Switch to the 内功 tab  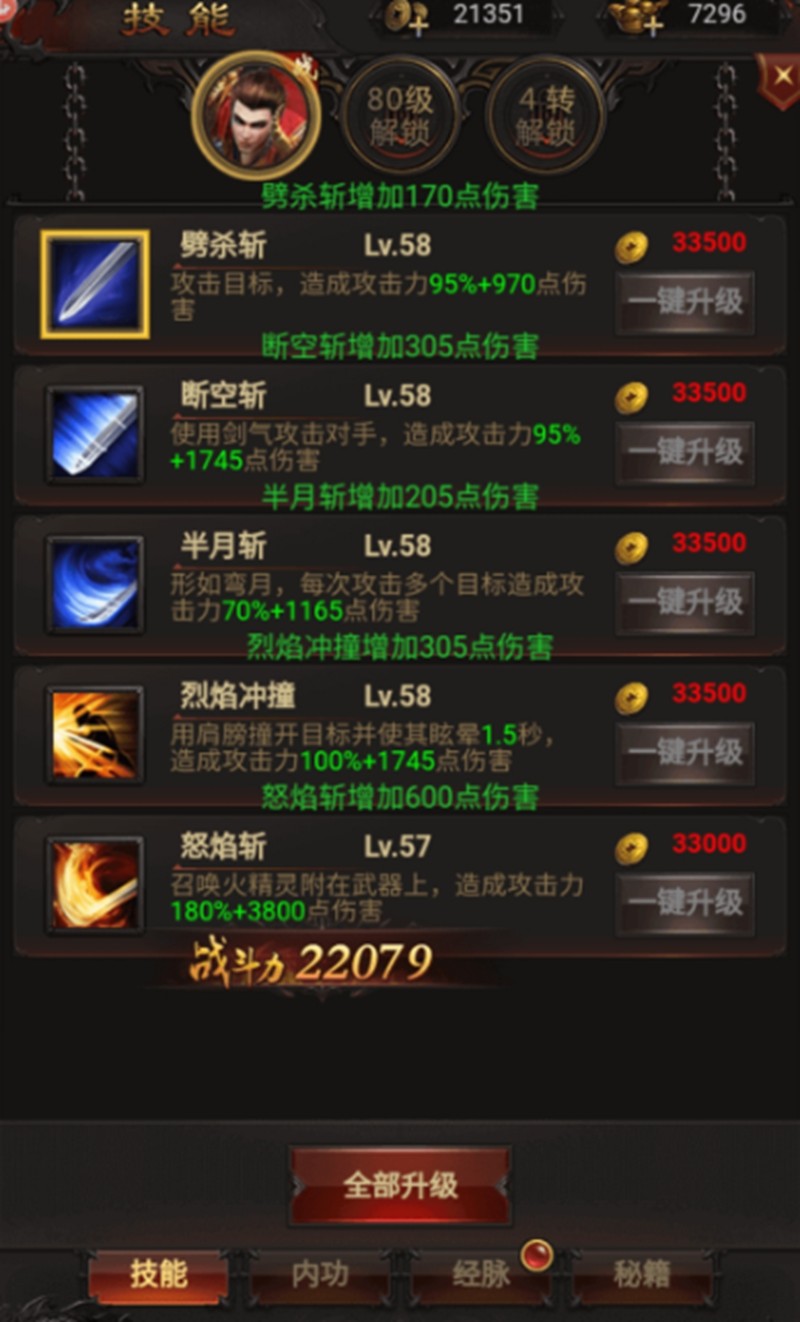coord(320,1274)
